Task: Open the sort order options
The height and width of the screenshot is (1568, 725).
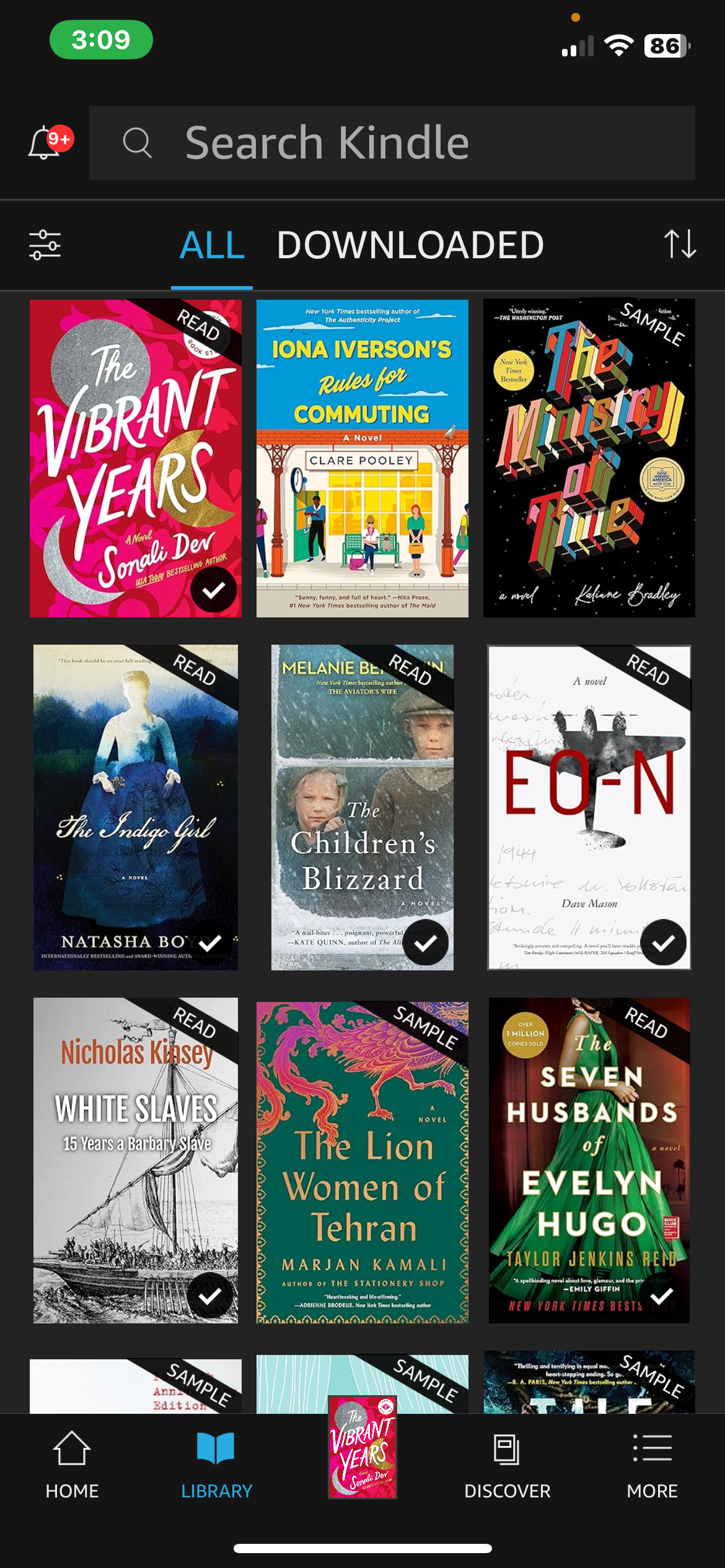Action: point(680,244)
